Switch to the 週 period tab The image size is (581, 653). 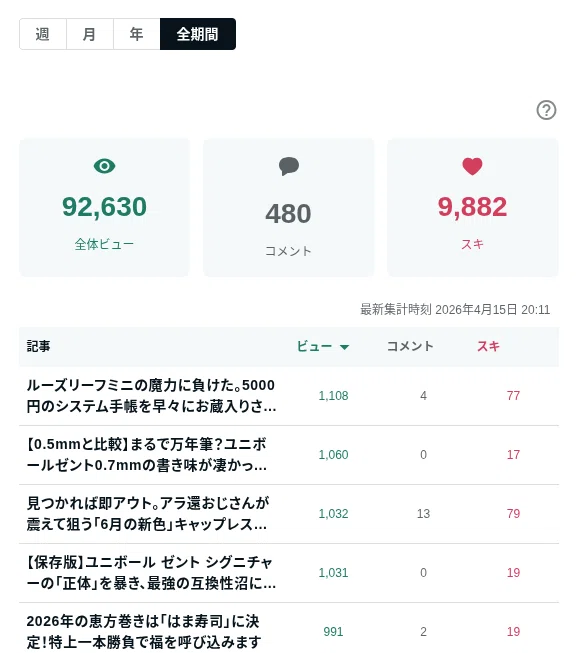(43, 34)
